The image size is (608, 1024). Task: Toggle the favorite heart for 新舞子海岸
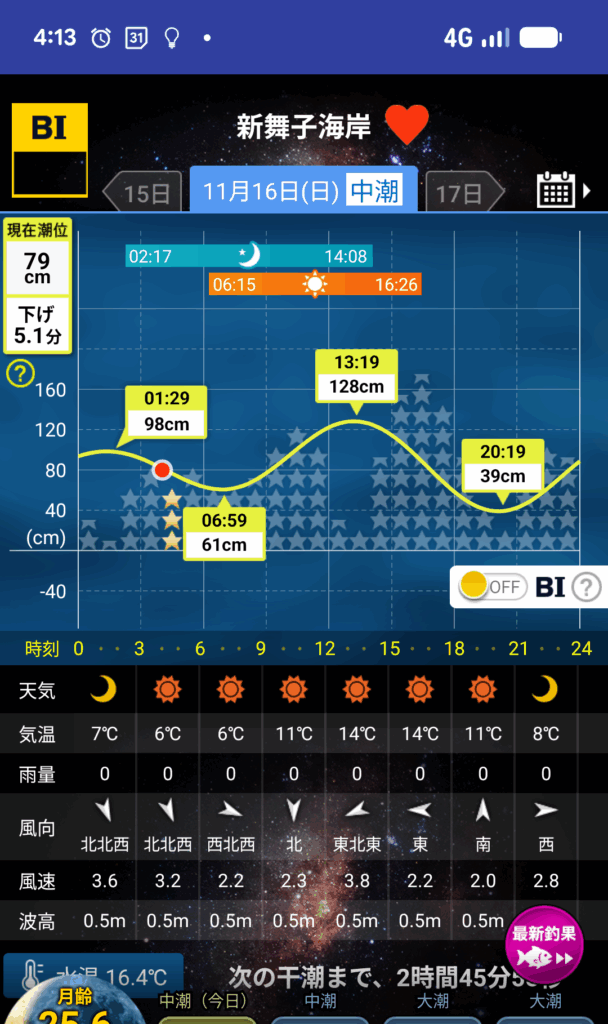tap(407, 126)
